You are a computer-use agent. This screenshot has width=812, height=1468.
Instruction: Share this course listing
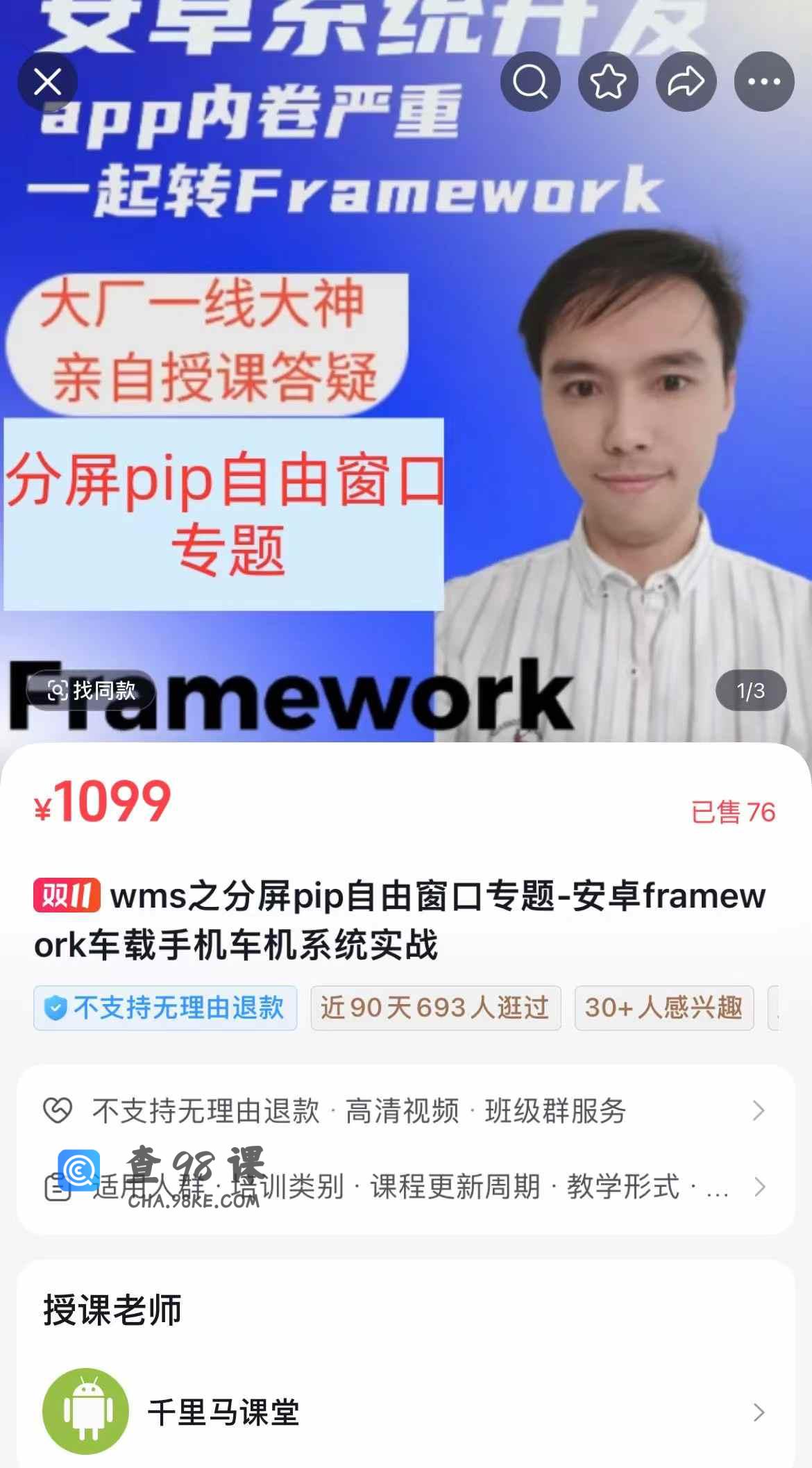click(x=686, y=82)
